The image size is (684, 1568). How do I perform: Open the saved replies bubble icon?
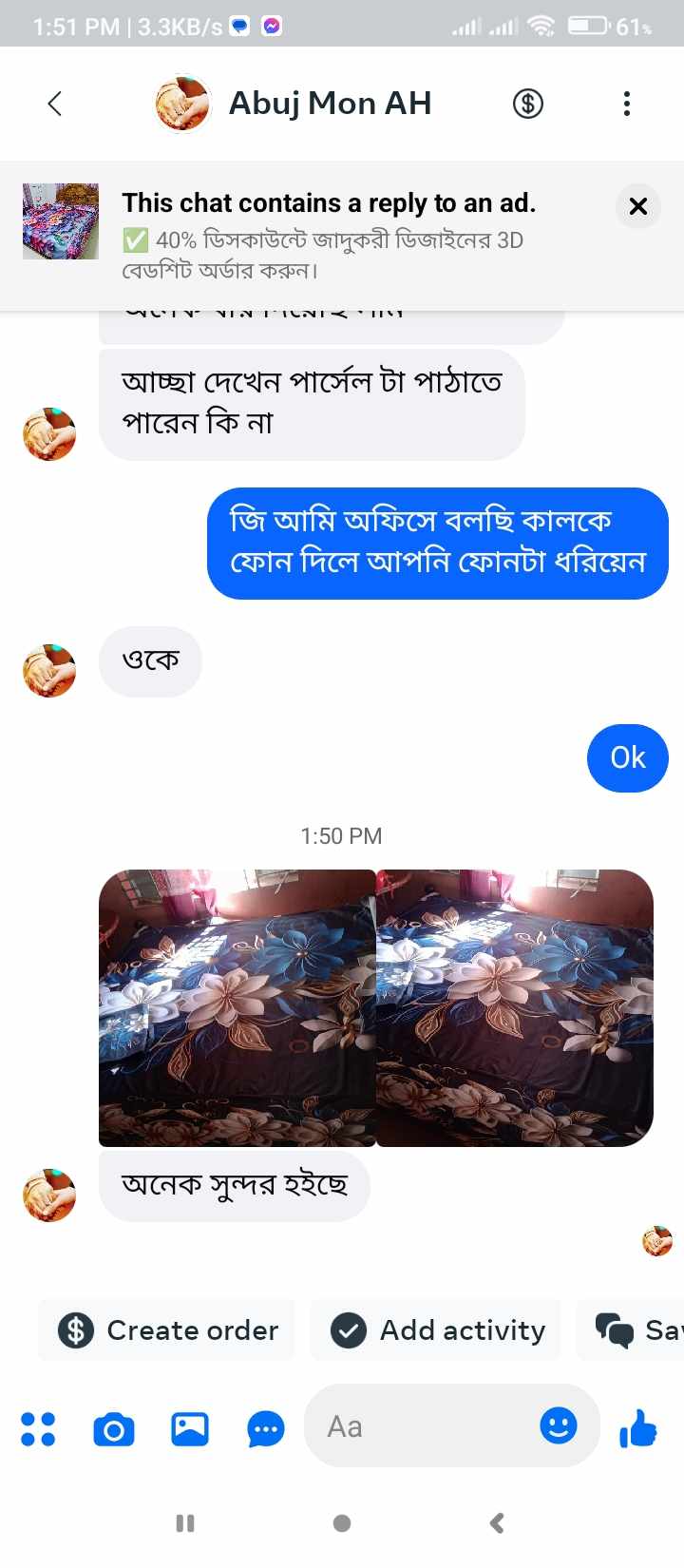point(266,1428)
